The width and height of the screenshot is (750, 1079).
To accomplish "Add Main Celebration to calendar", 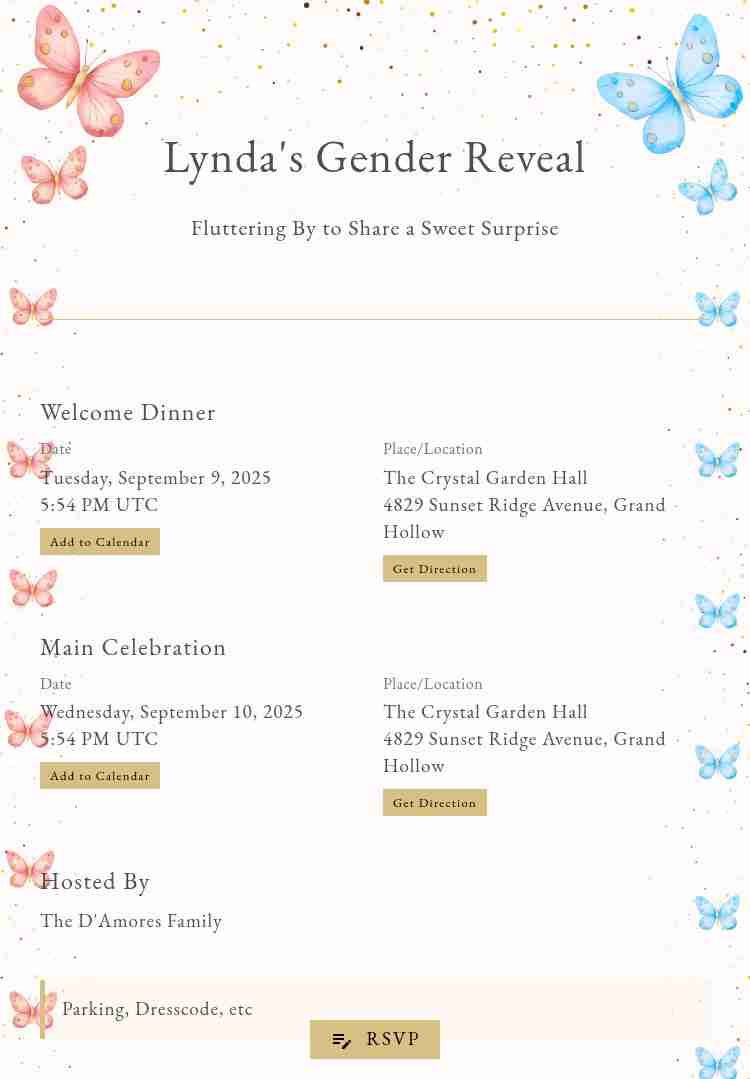I will 100,775.
